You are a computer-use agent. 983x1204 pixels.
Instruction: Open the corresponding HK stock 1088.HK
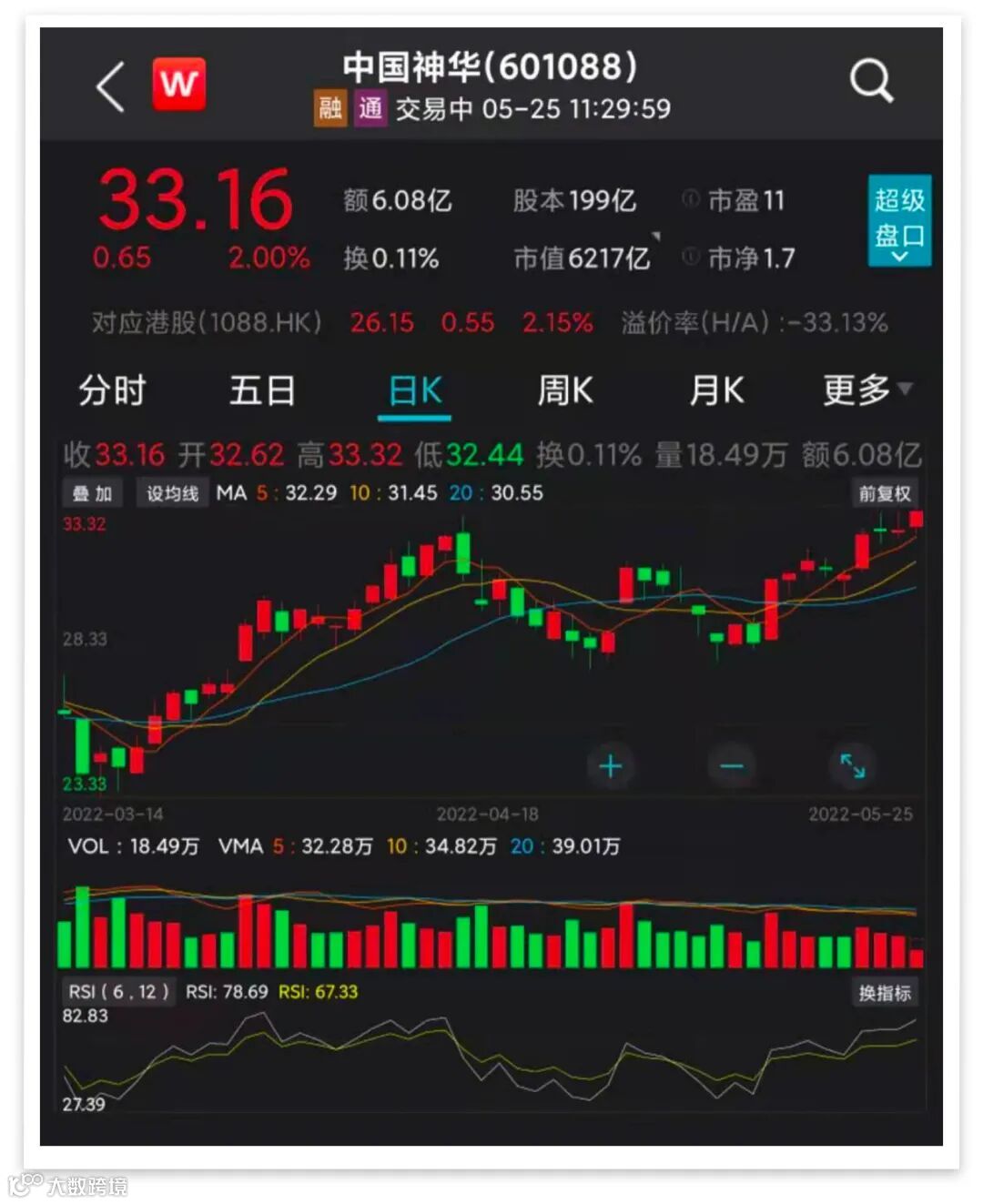pyautogui.click(x=208, y=322)
